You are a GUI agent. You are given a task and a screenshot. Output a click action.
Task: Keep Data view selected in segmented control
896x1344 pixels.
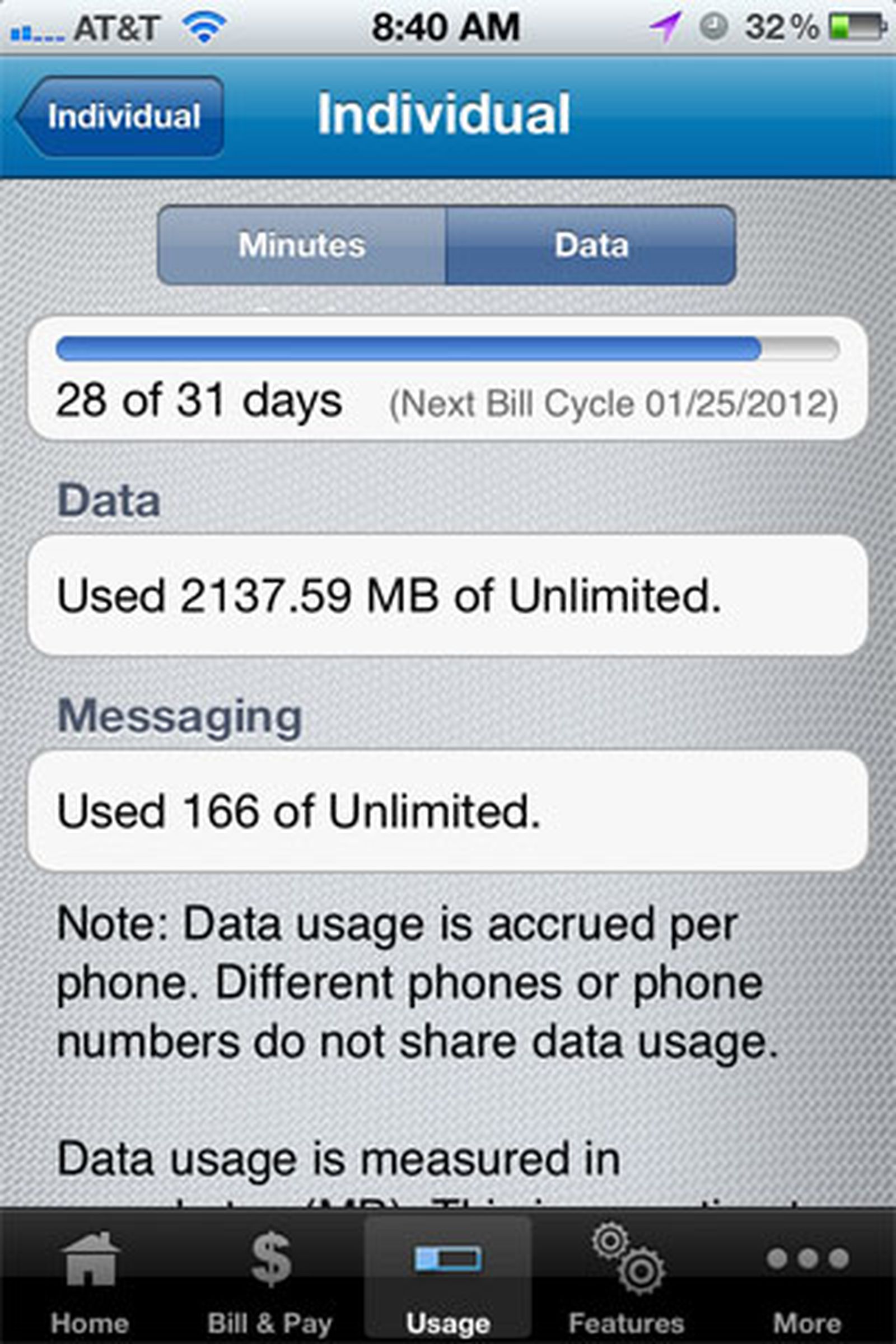click(591, 245)
